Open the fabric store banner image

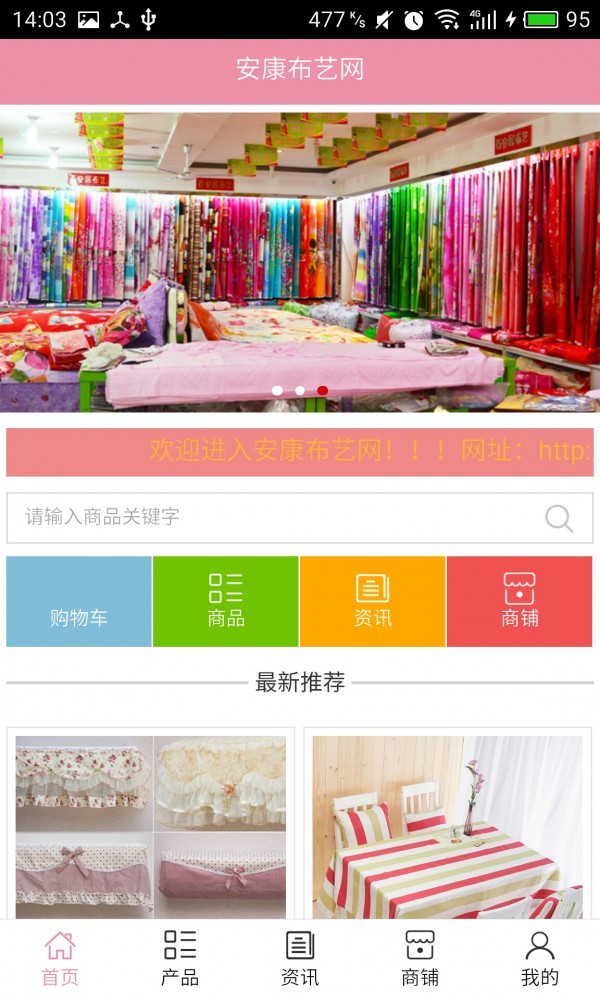(300, 260)
